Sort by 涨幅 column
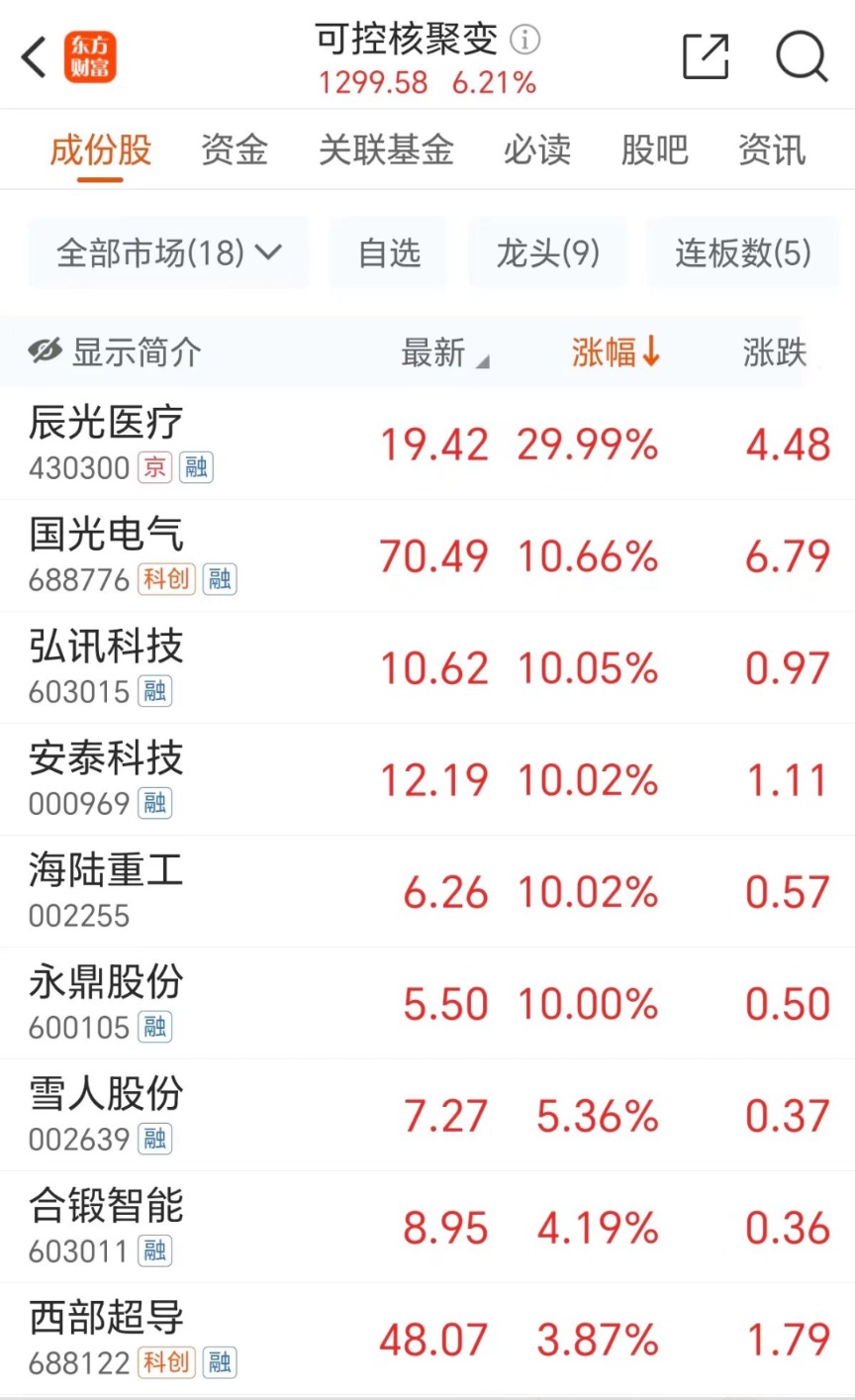Screen dimensions: 855x1400 pos(616,351)
